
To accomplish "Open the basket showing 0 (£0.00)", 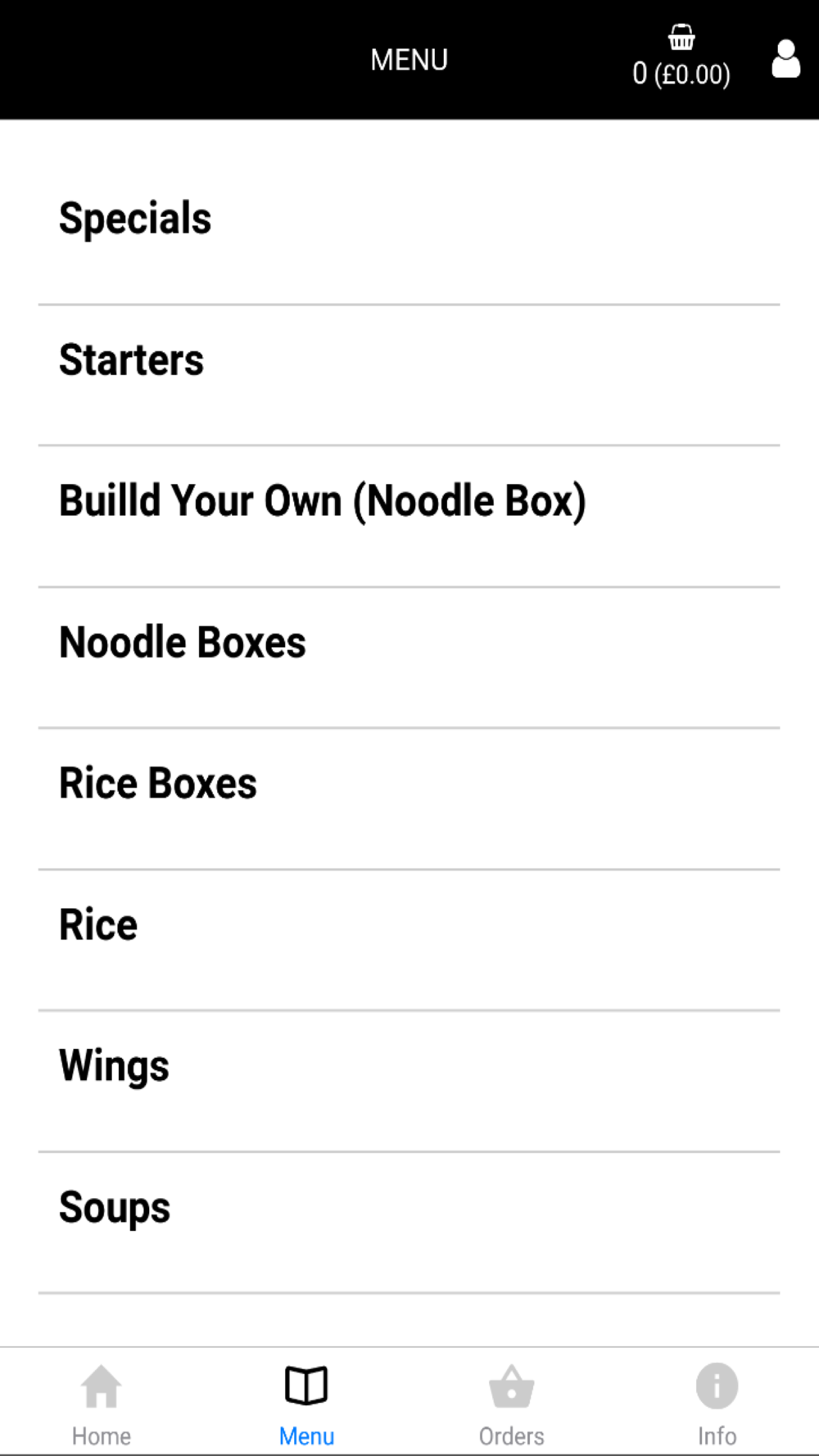I will 681,57.
